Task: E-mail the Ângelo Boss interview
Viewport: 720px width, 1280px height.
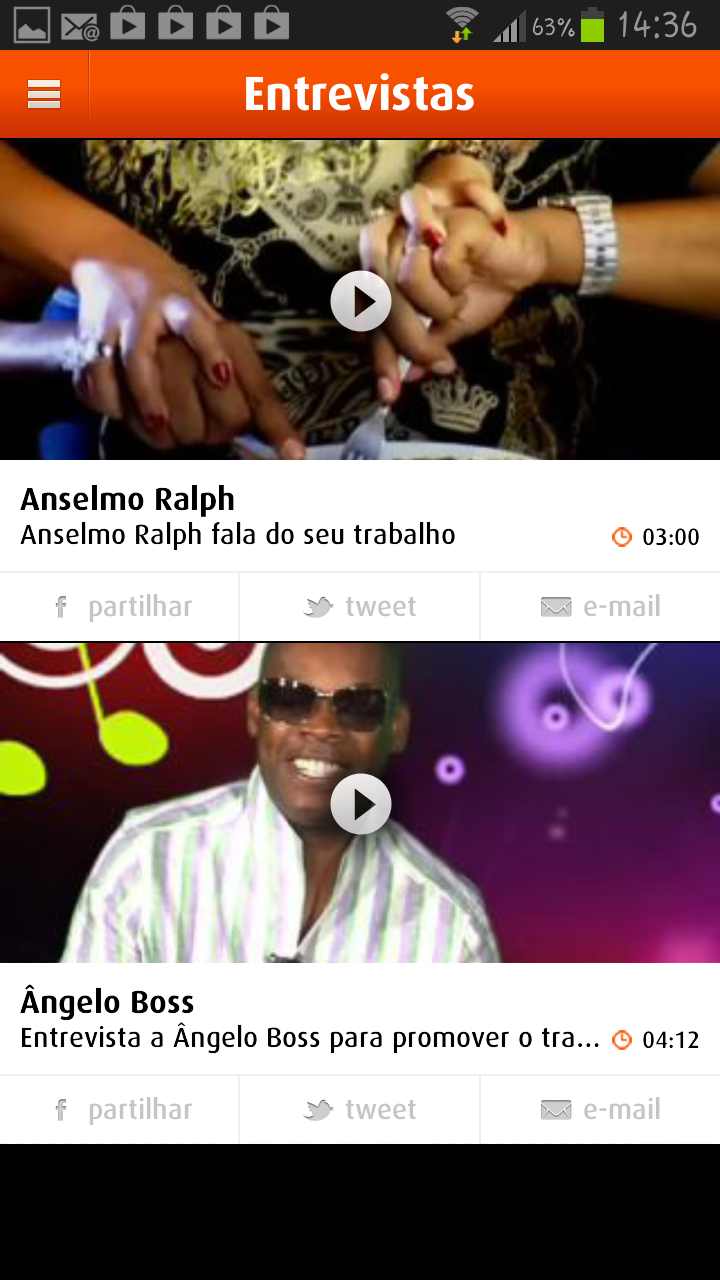Action: (x=600, y=1110)
